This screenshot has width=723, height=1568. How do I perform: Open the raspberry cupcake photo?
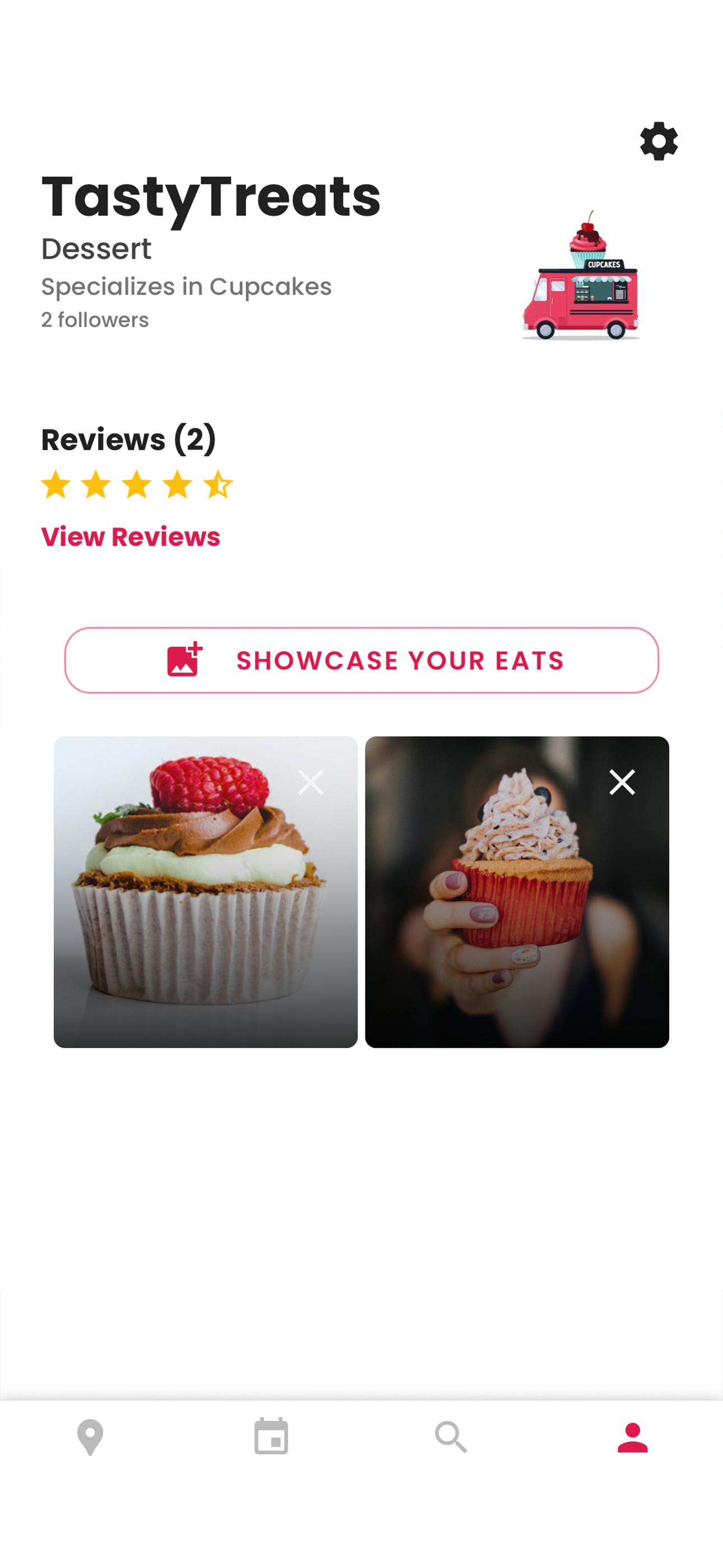206,892
